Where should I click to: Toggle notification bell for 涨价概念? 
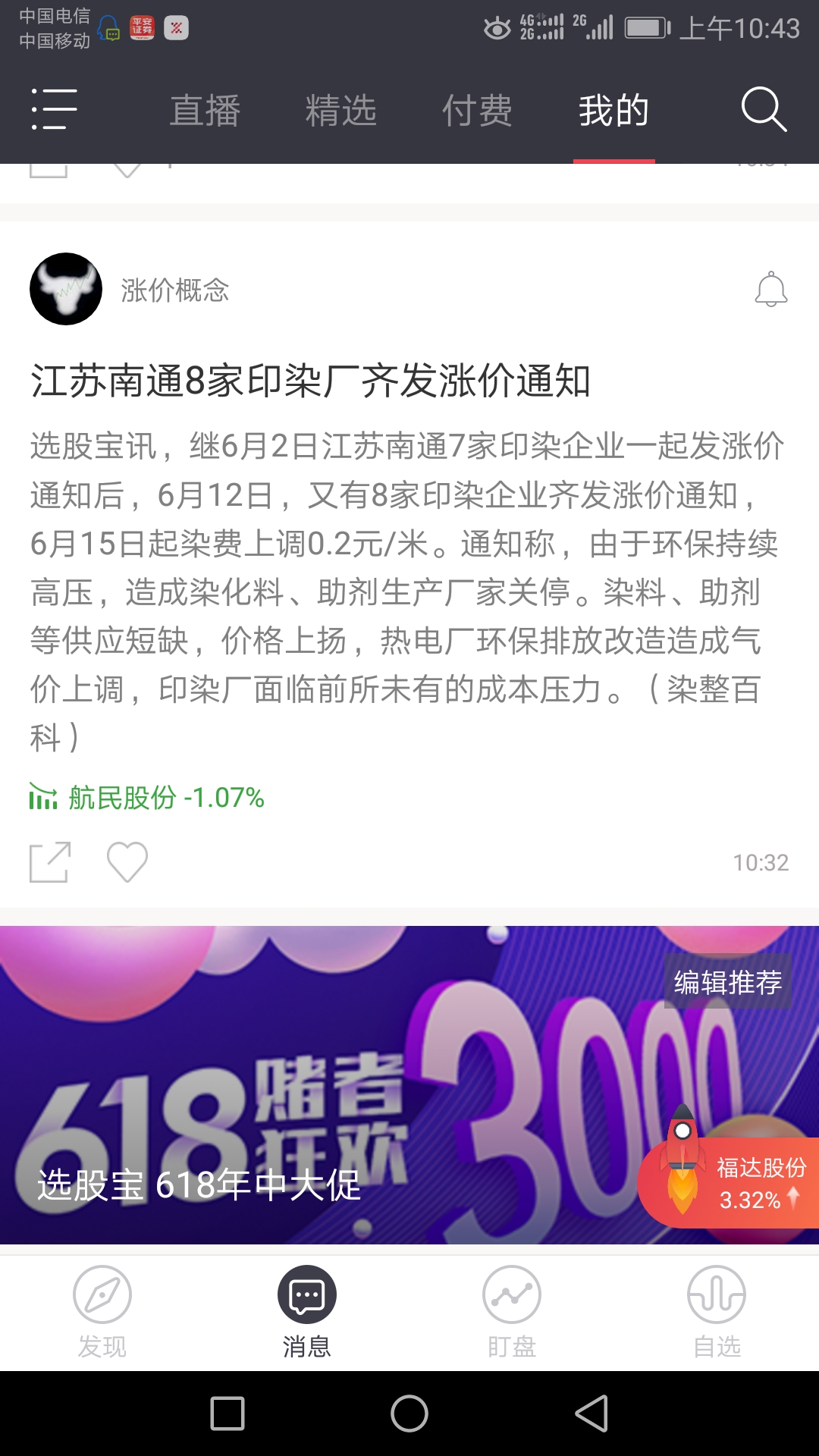pyautogui.click(x=770, y=289)
